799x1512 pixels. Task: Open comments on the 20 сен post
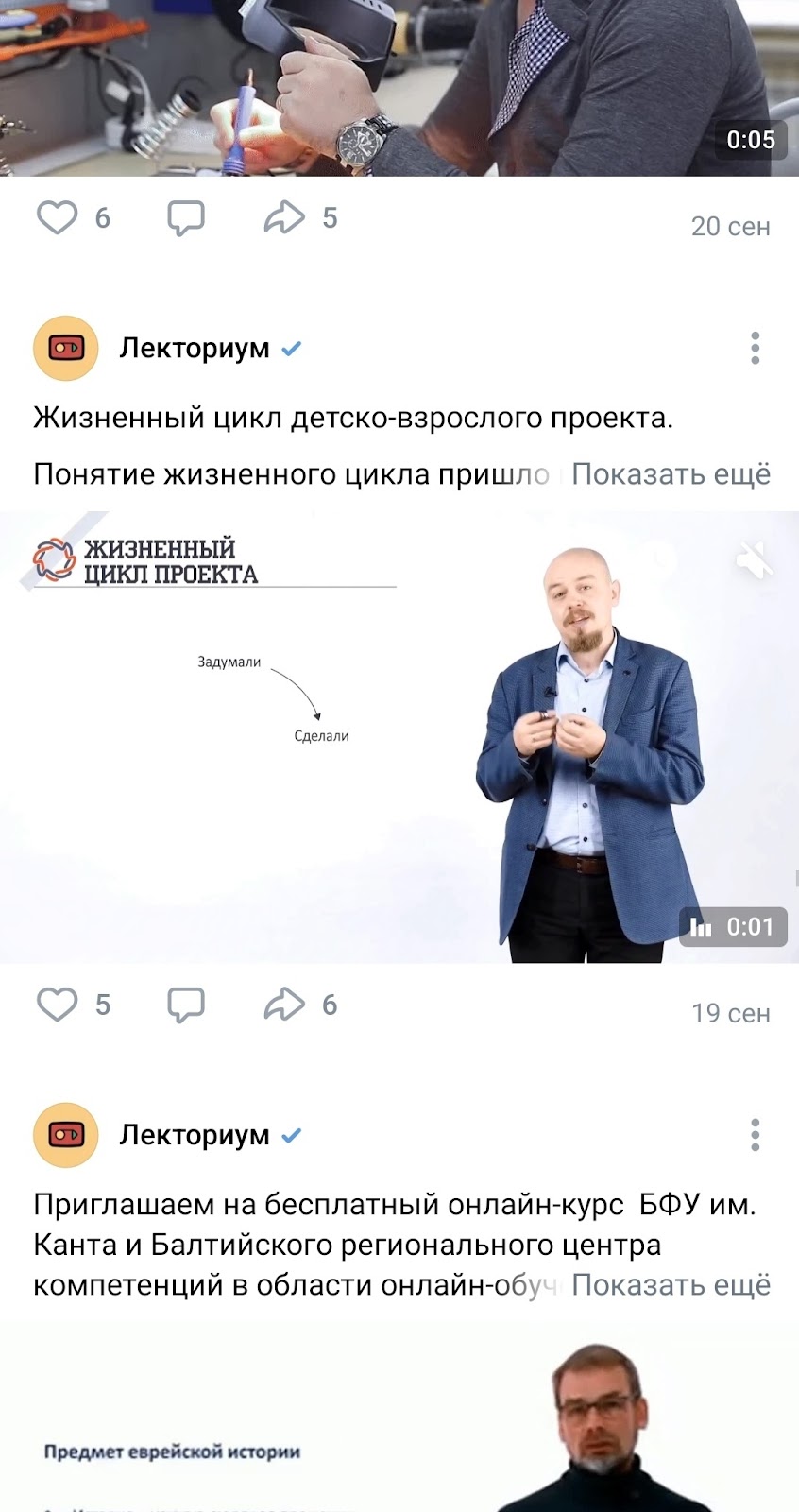tap(185, 218)
